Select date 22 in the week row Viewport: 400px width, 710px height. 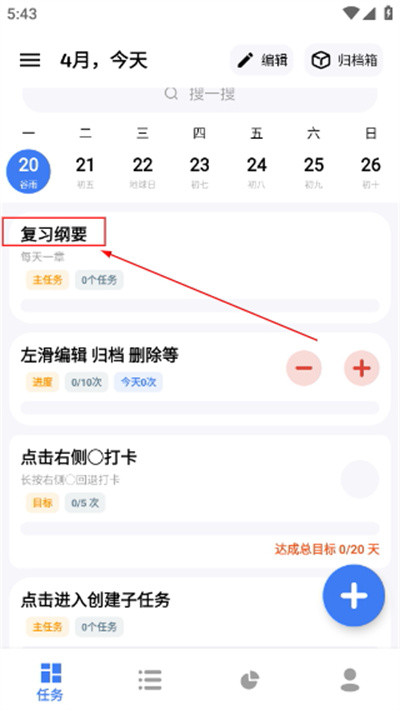142,172
